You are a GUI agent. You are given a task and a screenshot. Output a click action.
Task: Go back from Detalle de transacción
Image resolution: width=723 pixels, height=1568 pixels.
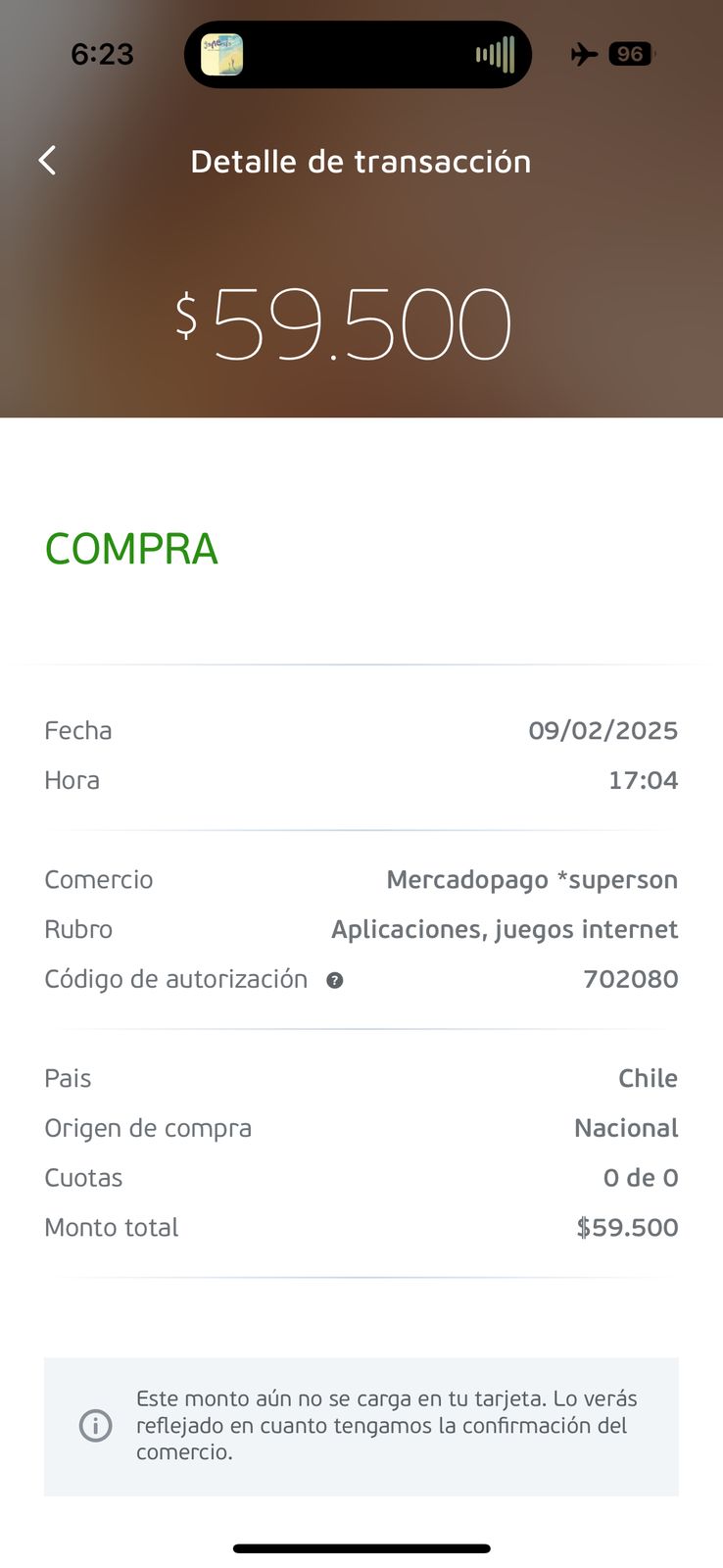pos(47,161)
